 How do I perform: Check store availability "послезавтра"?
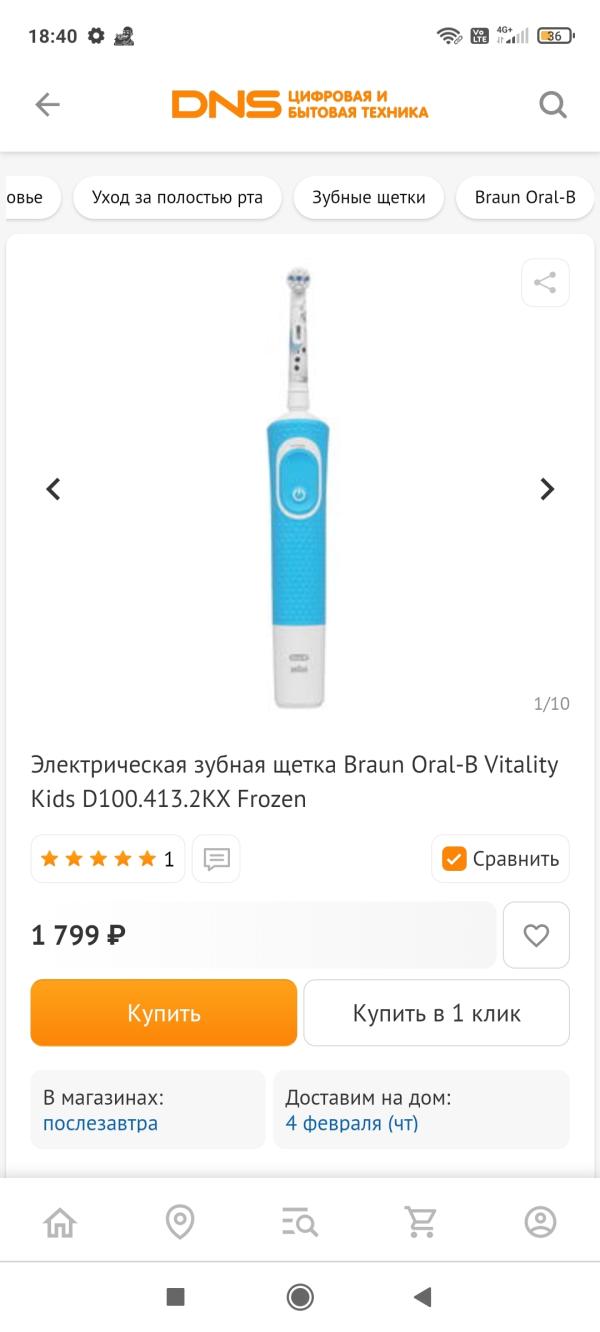[100, 1123]
